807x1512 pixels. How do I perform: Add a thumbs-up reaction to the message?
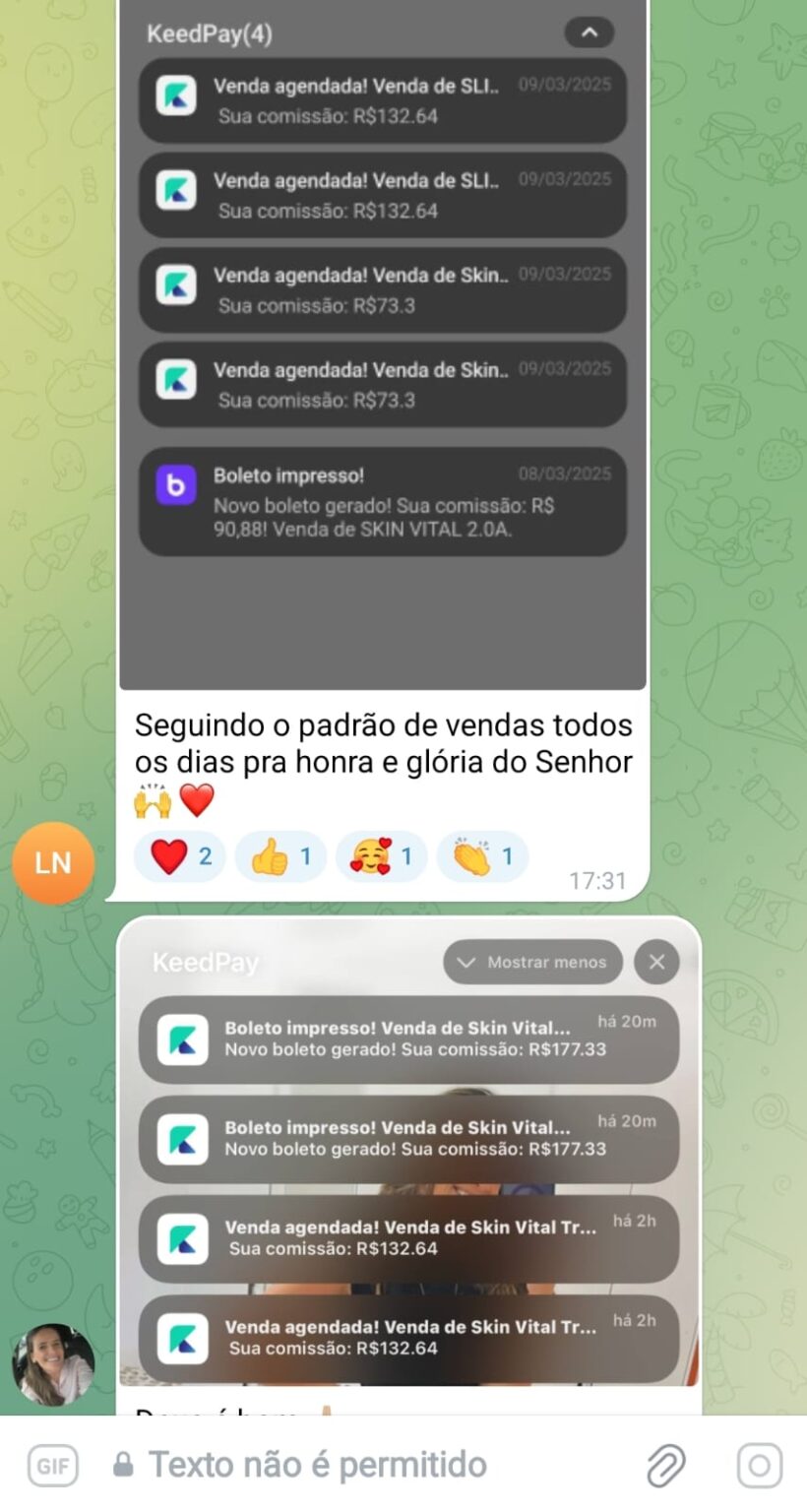coord(280,856)
